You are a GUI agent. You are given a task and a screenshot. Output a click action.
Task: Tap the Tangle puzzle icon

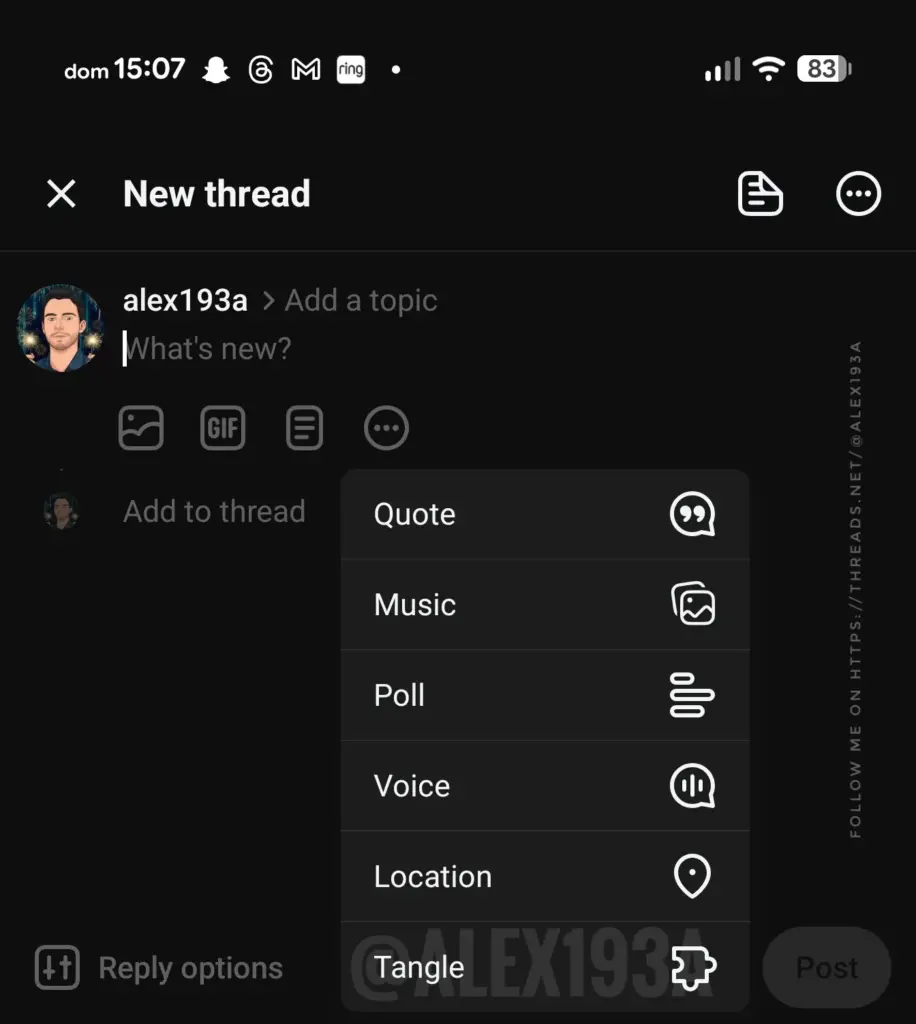point(692,967)
